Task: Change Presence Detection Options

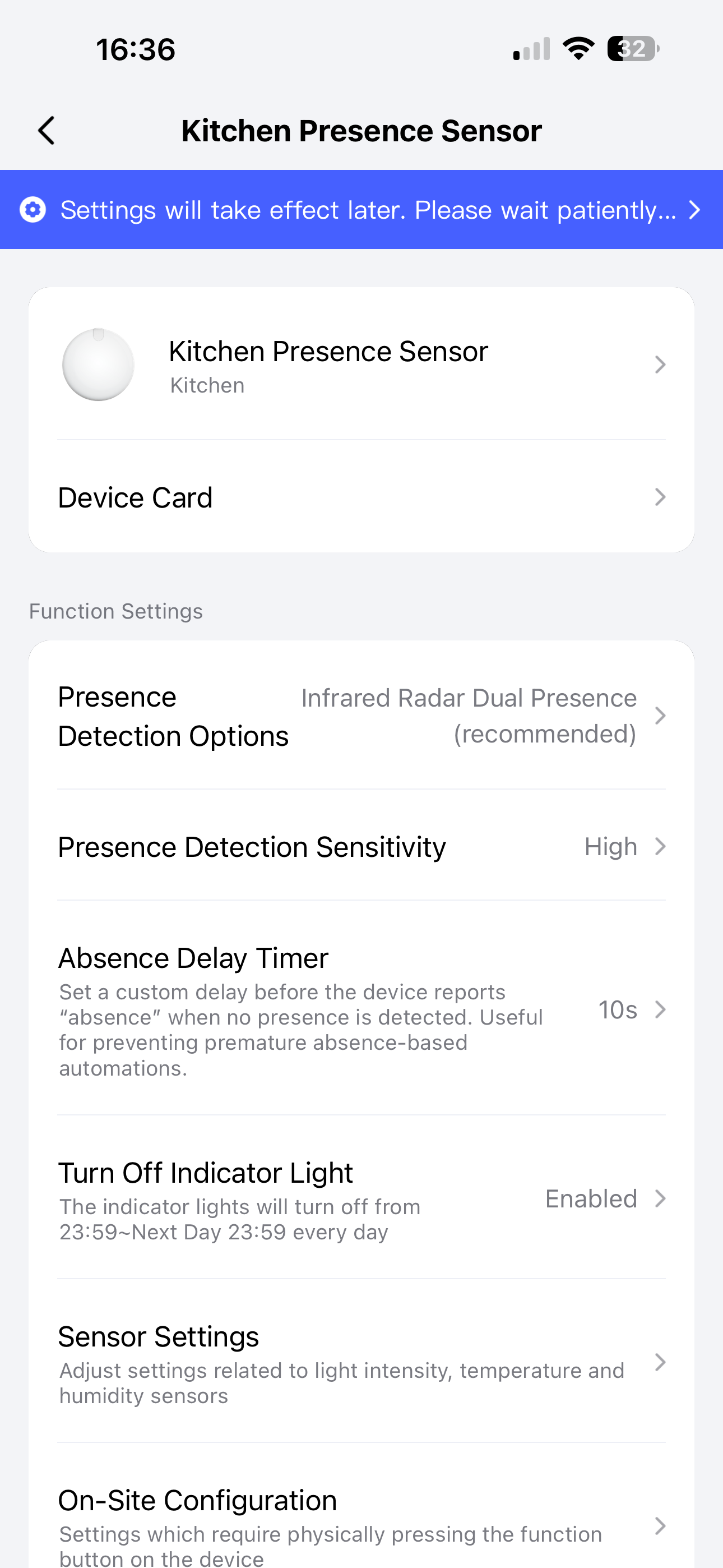Action: coord(361,716)
